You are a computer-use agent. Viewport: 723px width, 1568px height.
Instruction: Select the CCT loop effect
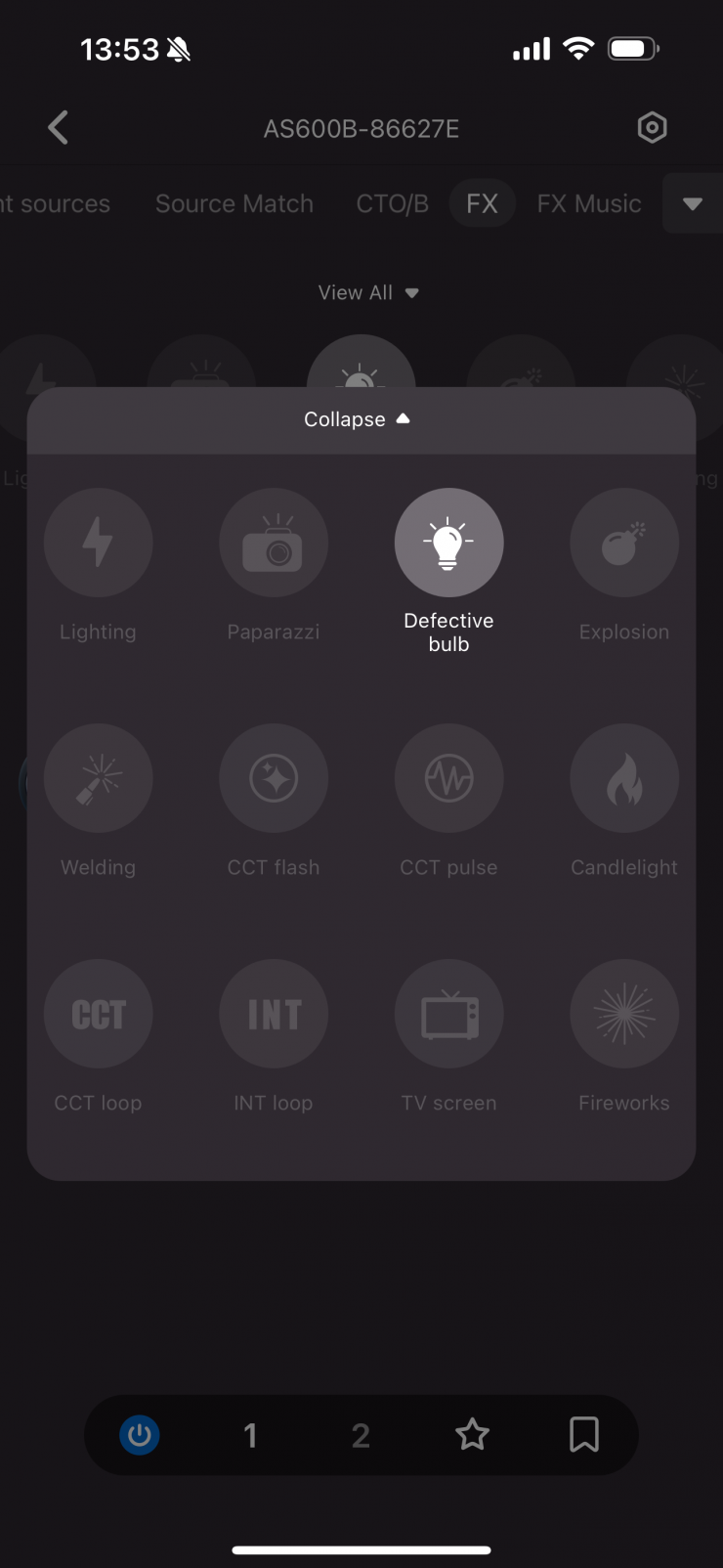[x=98, y=1014]
